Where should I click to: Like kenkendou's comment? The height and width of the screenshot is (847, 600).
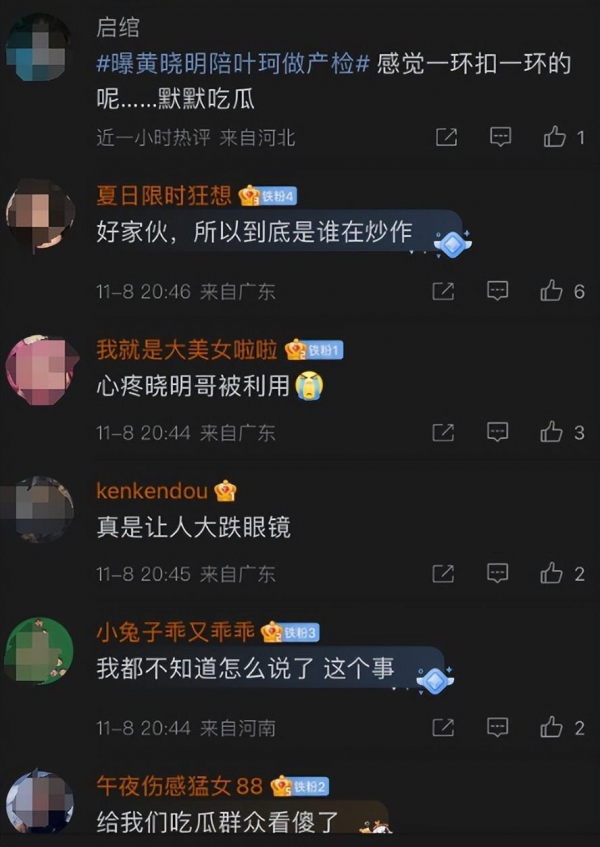[552, 573]
